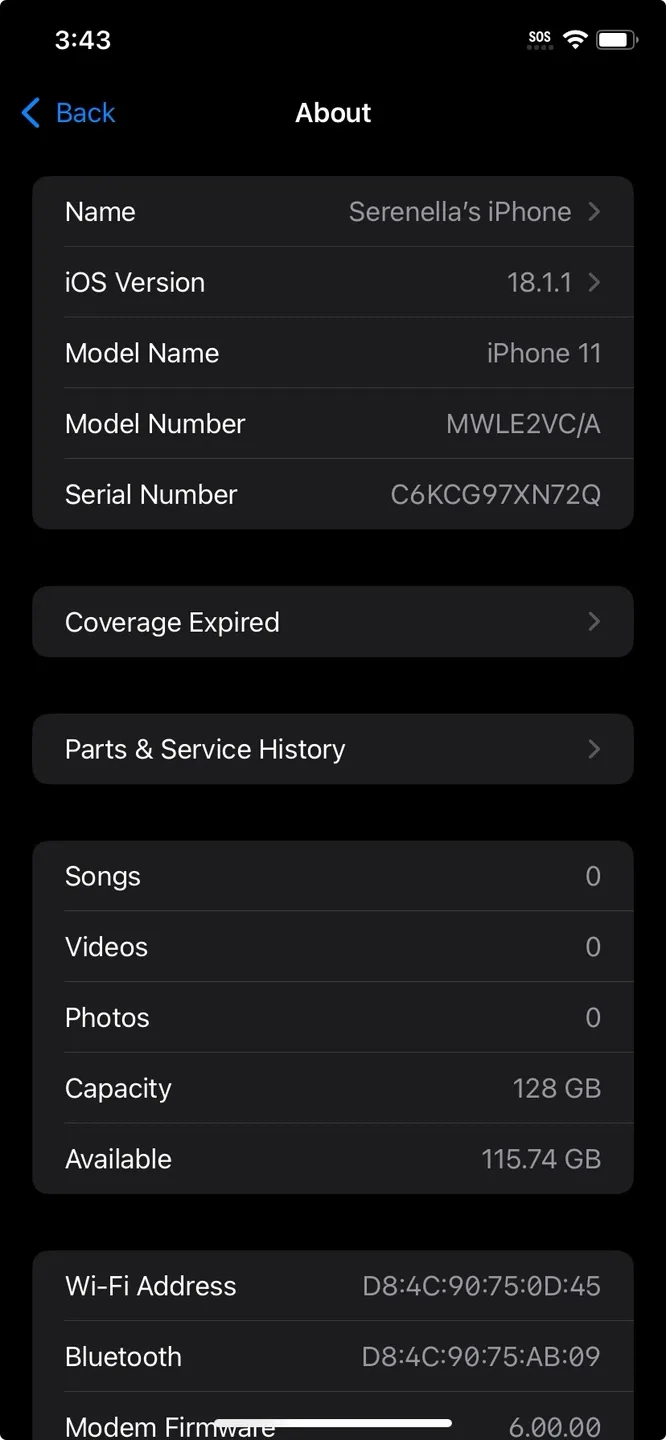Open iOS Version details

pos(333,282)
